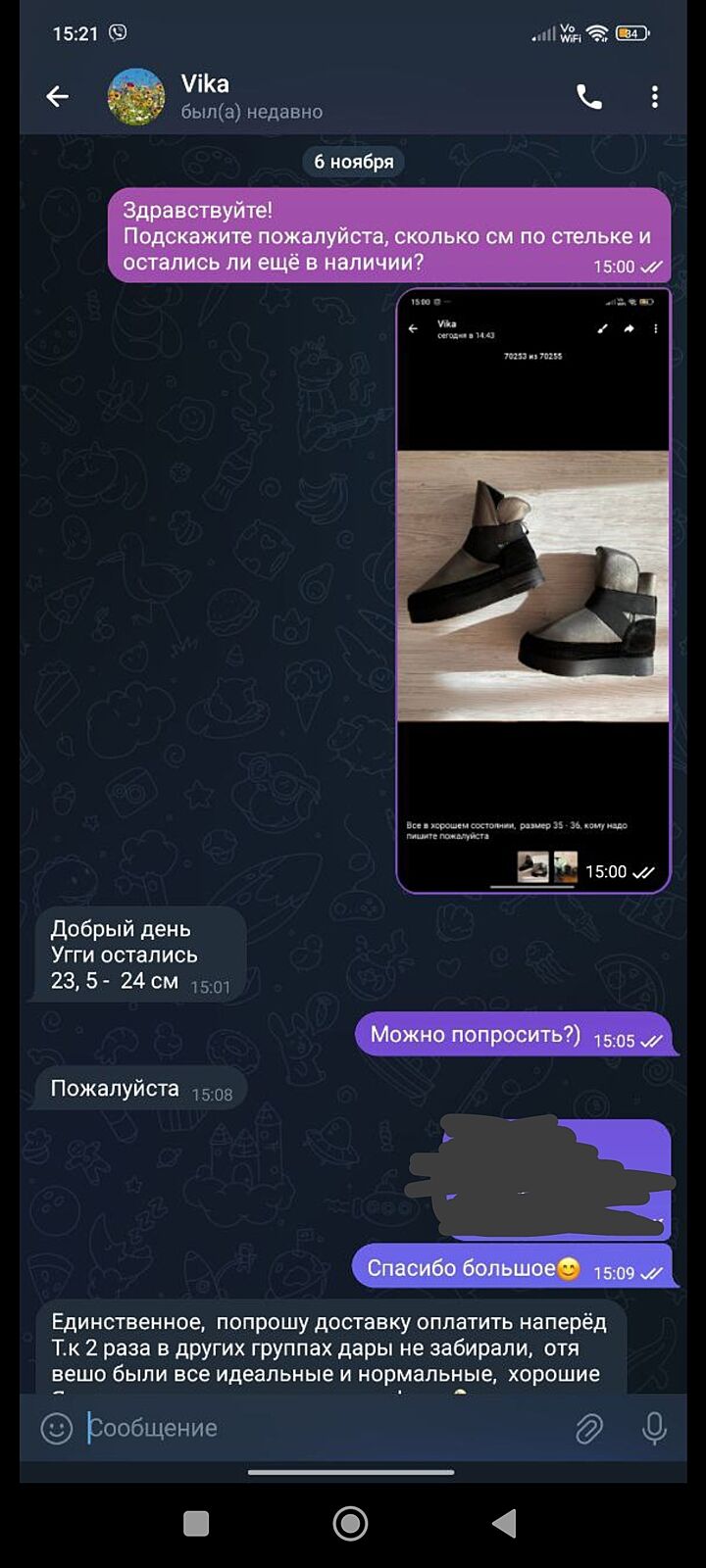Focus the Сообщение text field
This screenshot has width=706, height=1568.
[x=314, y=1428]
